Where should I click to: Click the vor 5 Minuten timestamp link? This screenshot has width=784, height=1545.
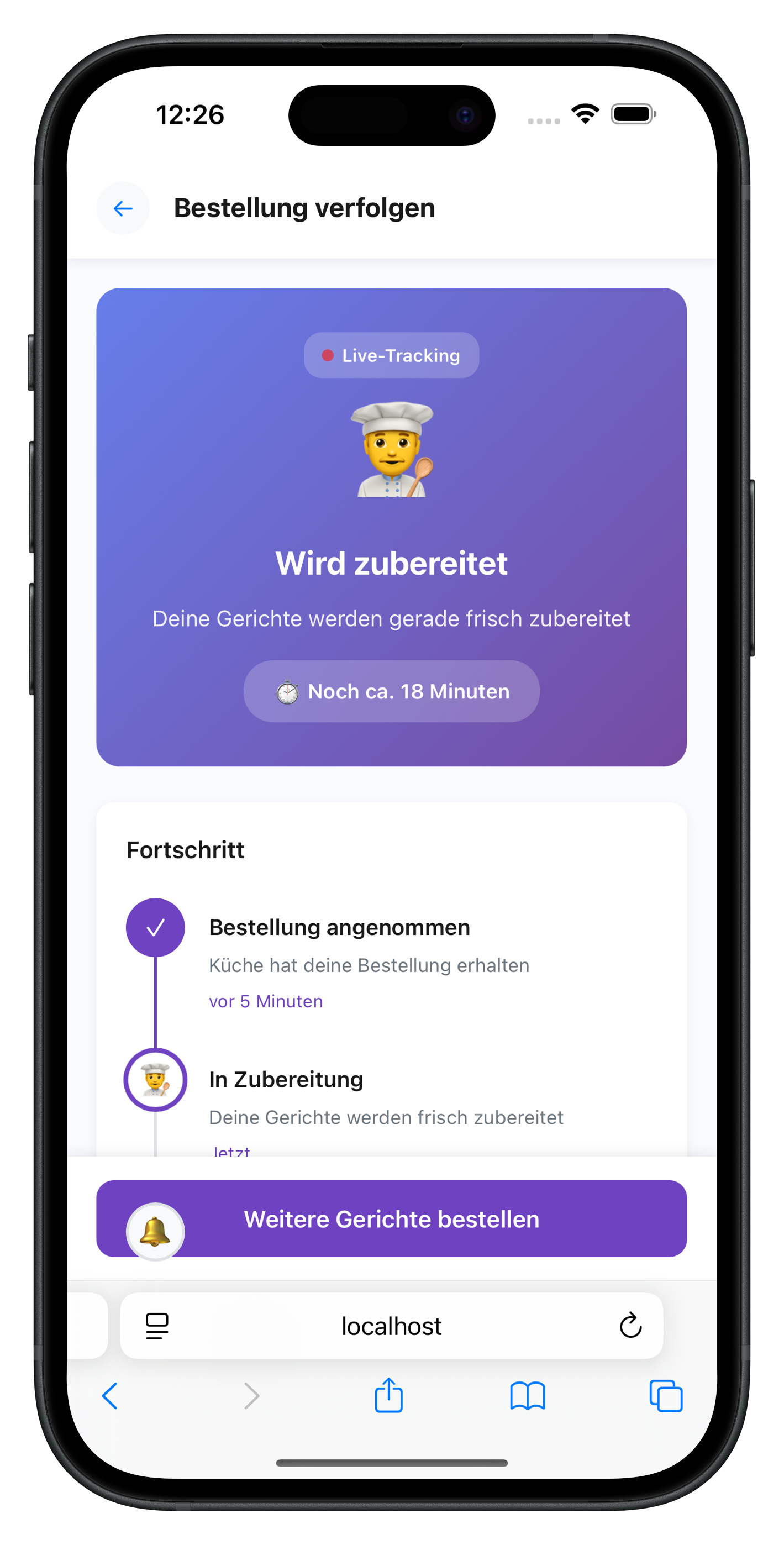266,1001
